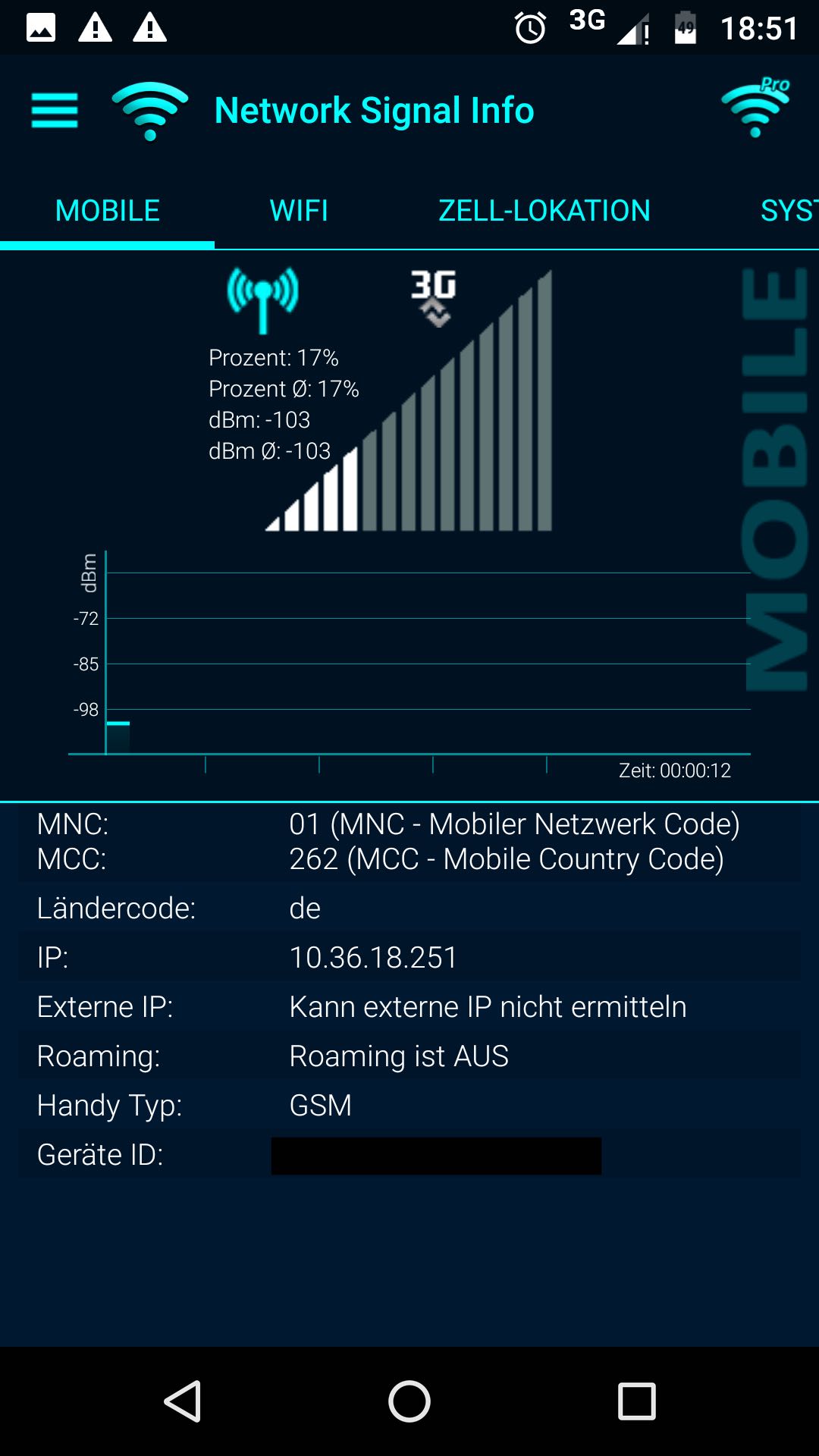Tap the Pro wifi upgrade icon
Viewport: 819px width, 1456px height.
755,108
